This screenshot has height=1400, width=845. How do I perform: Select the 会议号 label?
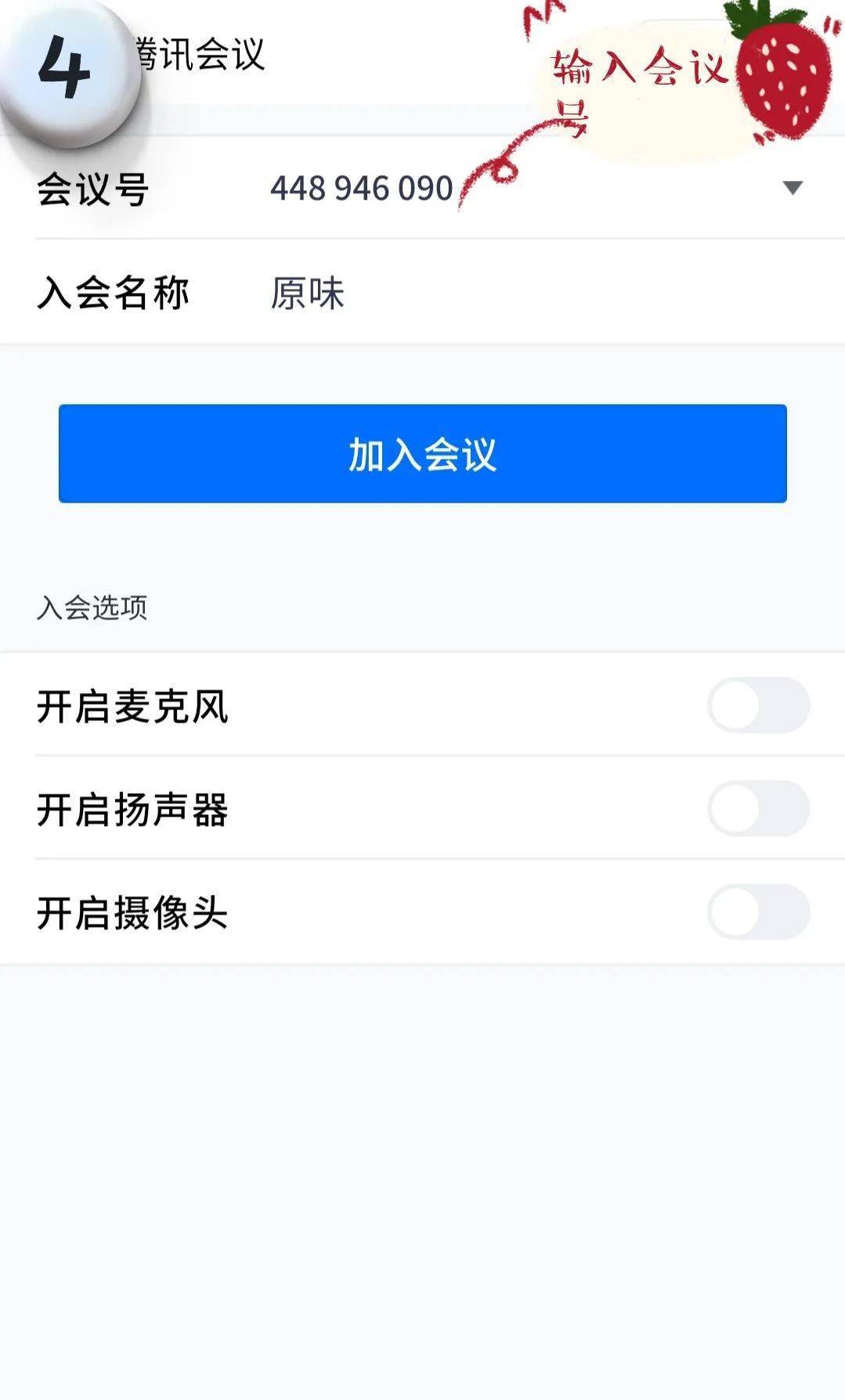tap(91, 188)
